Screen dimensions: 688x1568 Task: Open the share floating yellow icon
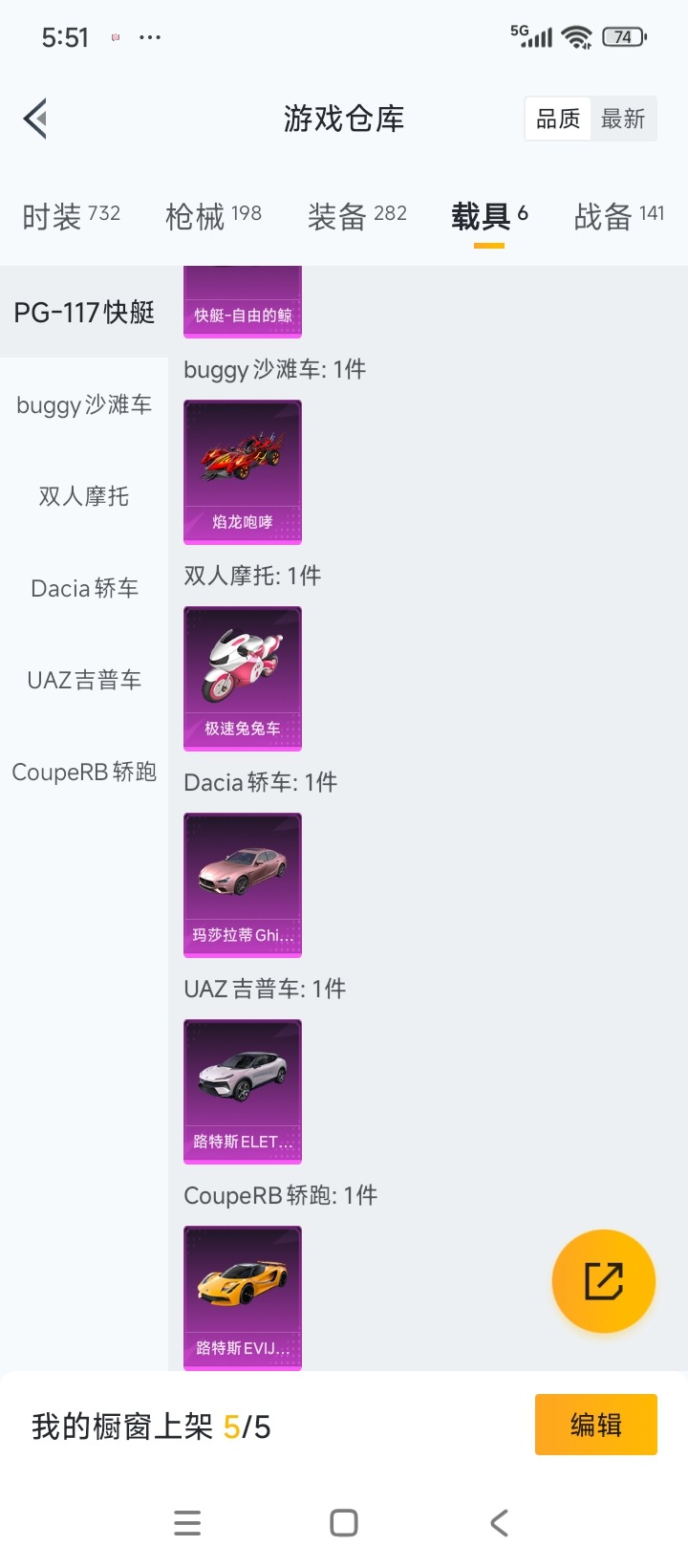[604, 1281]
